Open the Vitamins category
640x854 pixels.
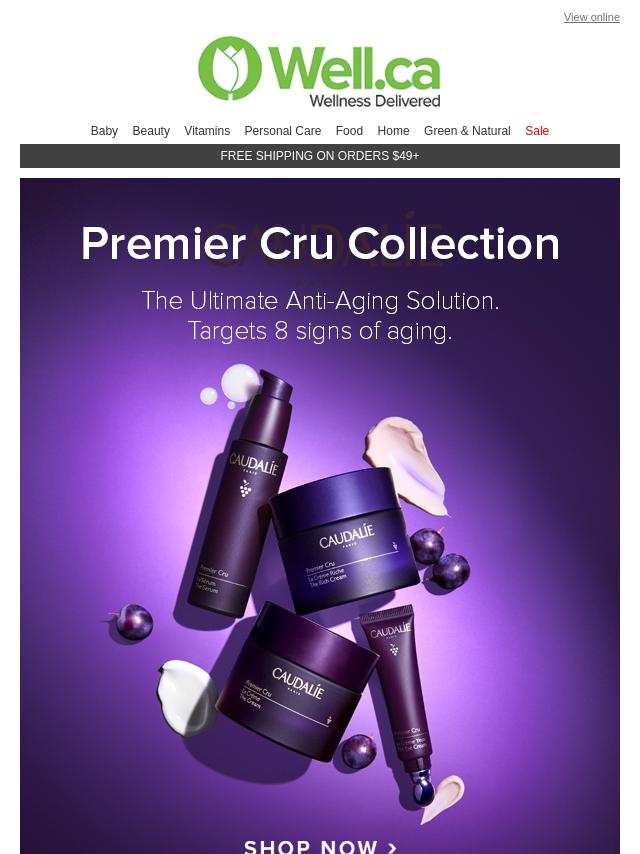[x=207, y=131]
